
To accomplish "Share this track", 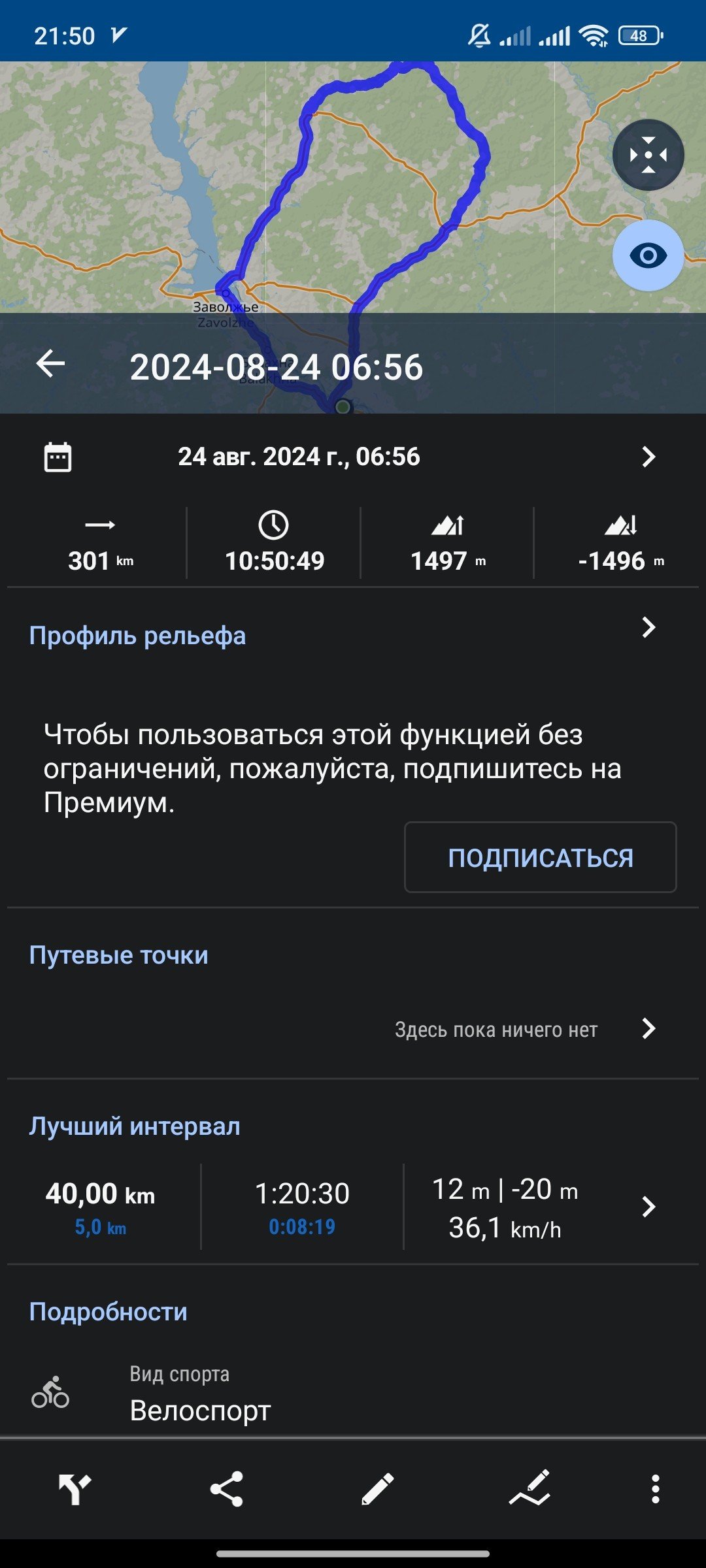I will (226, 1489).
